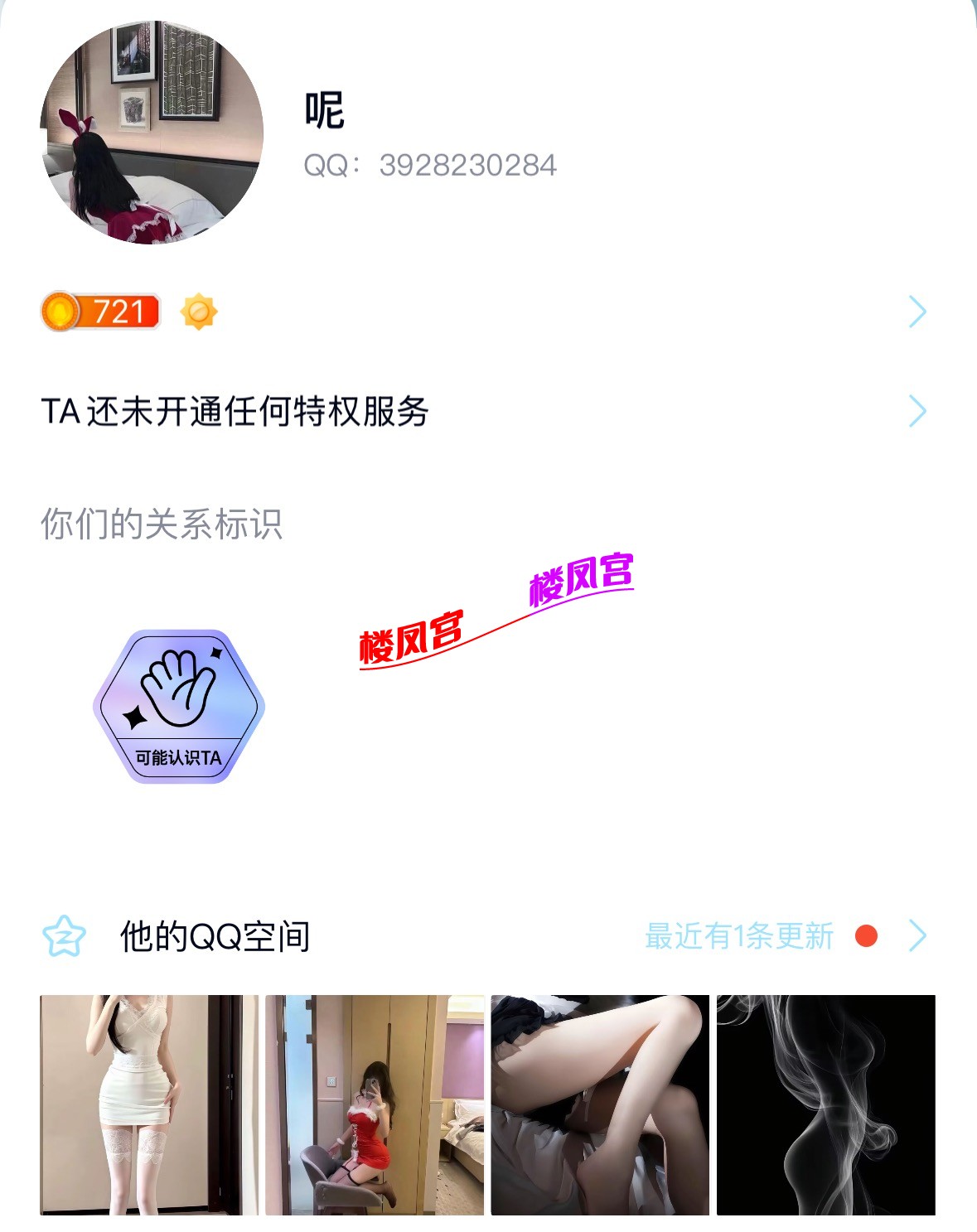Open the smoke silhouette photo
The height and width of the screenshot is (1232, 977).
click(x=825, y=1104)
